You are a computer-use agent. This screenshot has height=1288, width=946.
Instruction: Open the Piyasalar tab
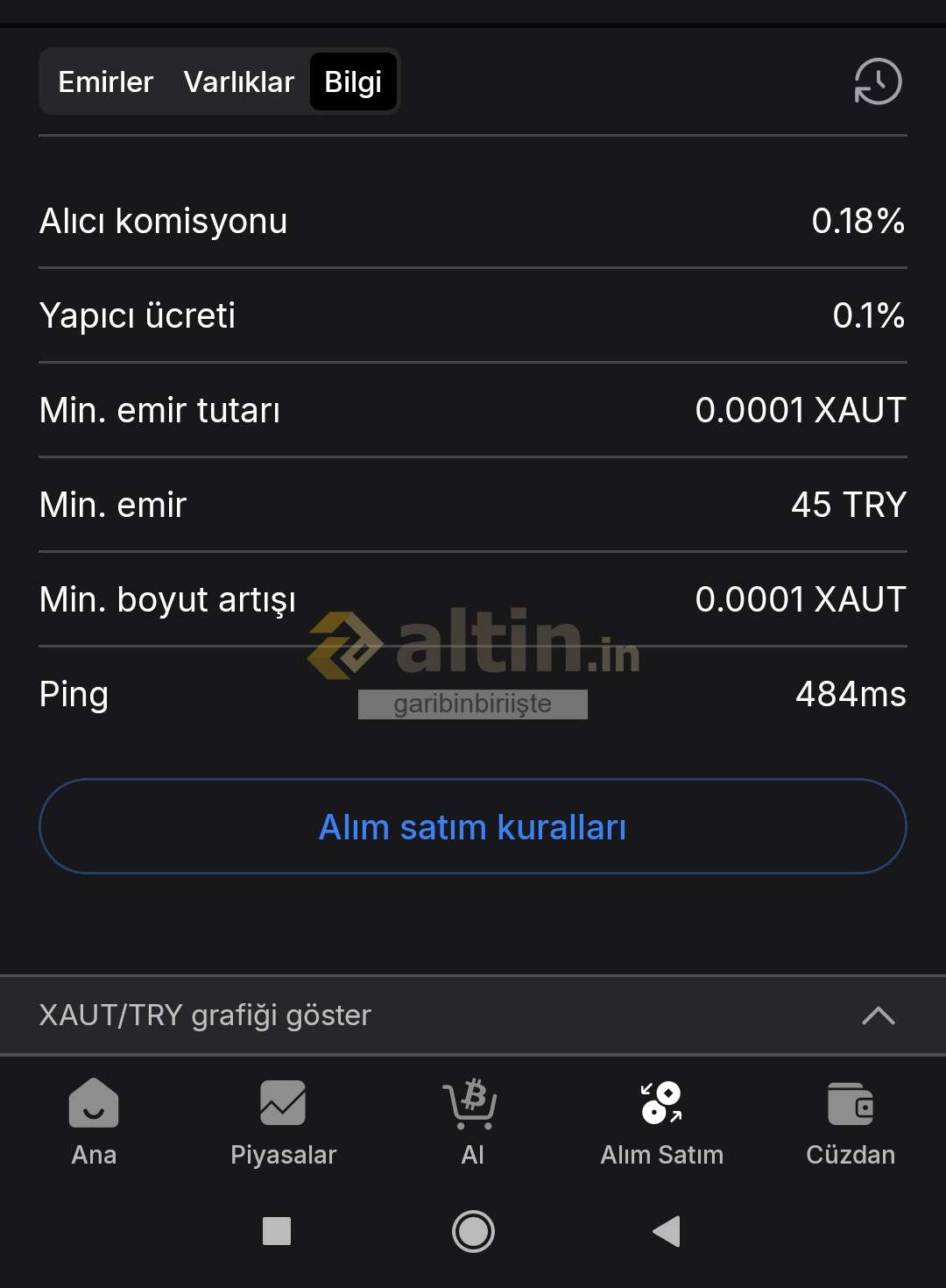(x=283, y=1123)
